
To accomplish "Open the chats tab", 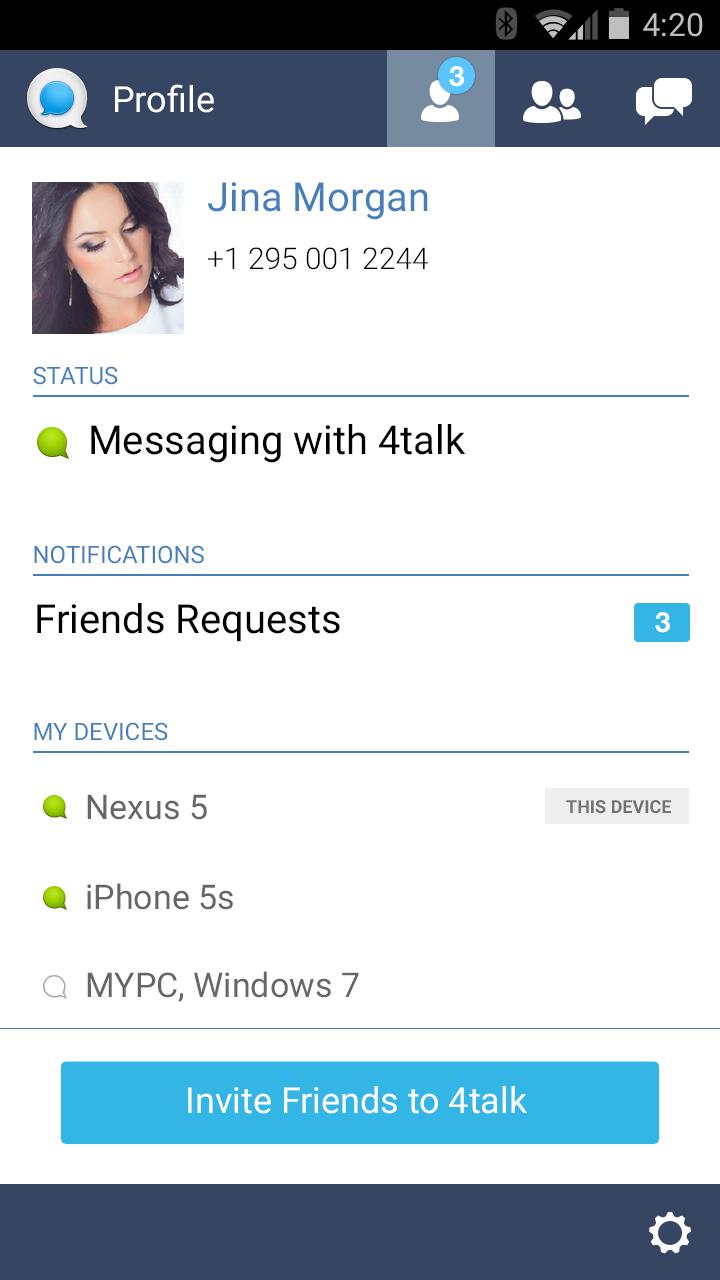I will tap(663, 100).
